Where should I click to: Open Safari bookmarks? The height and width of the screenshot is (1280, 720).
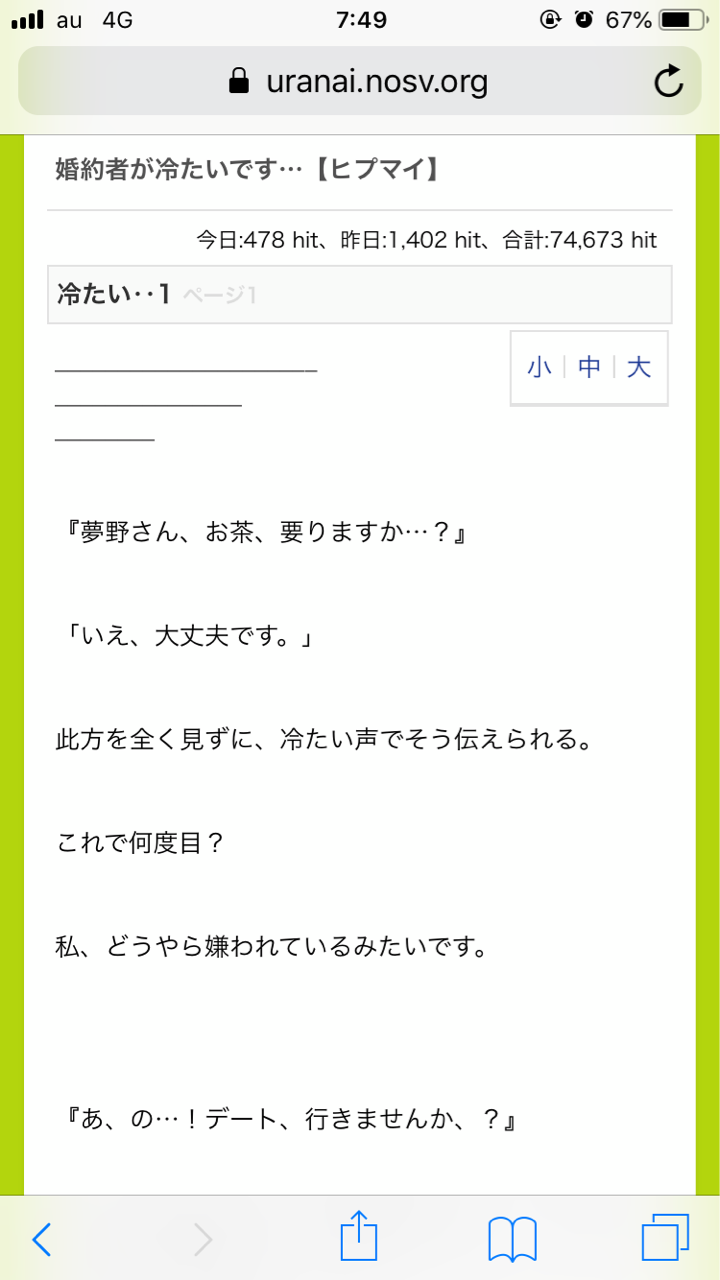(513, 1240)
